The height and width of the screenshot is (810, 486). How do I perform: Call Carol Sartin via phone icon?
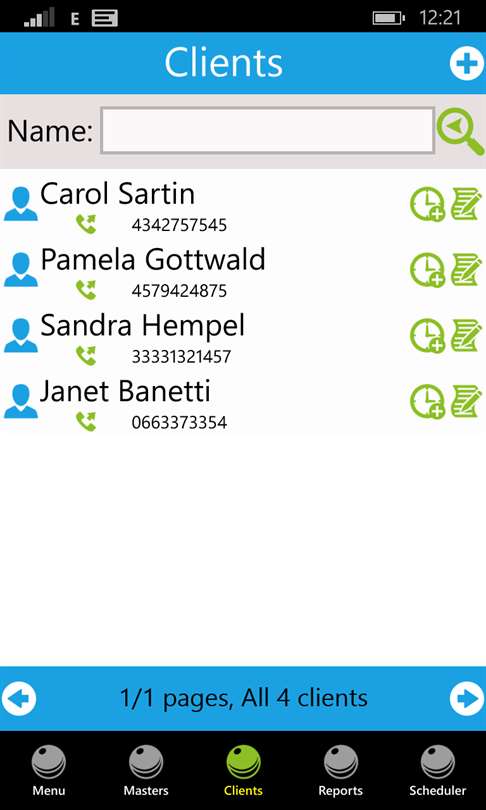[x=86, y=224]
